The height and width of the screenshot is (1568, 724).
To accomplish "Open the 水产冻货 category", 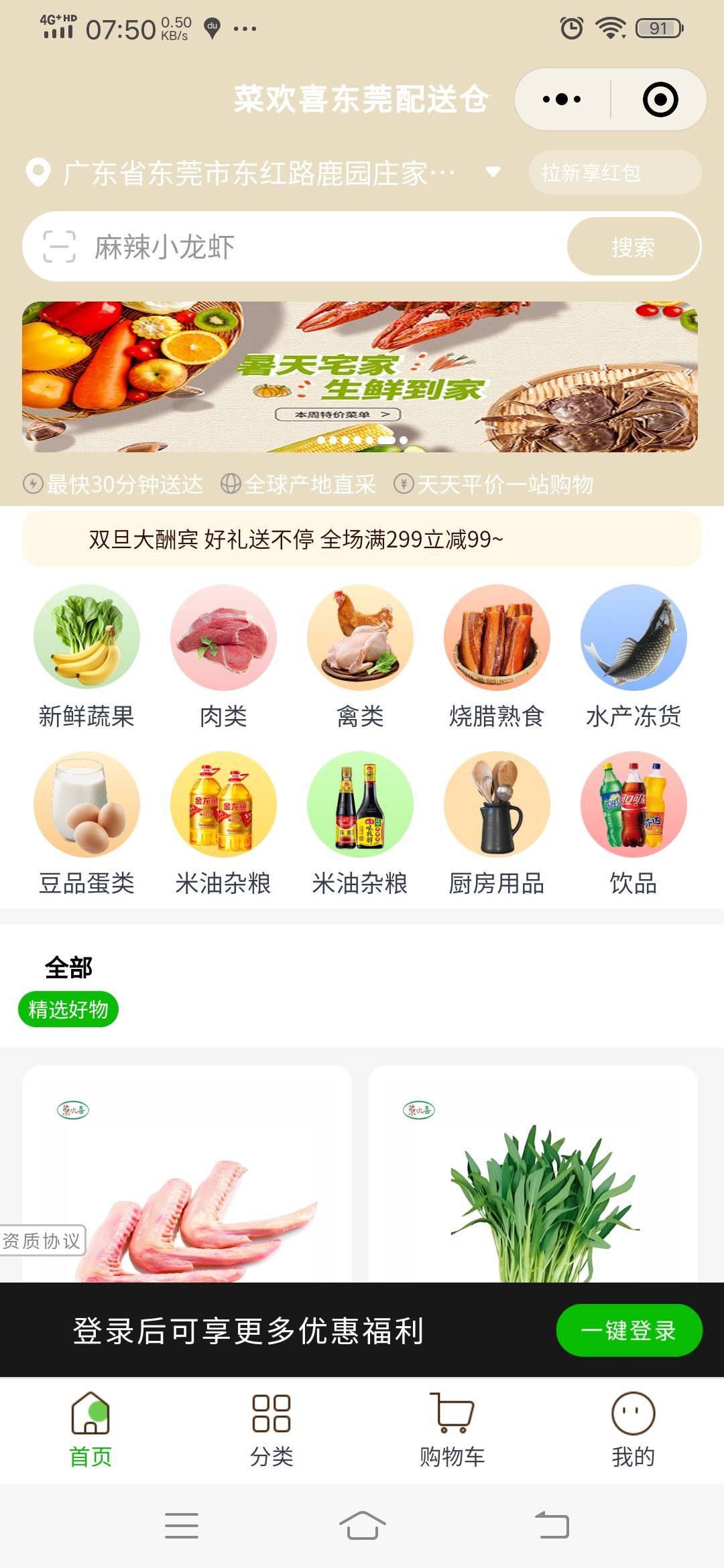I will (633, 657).
